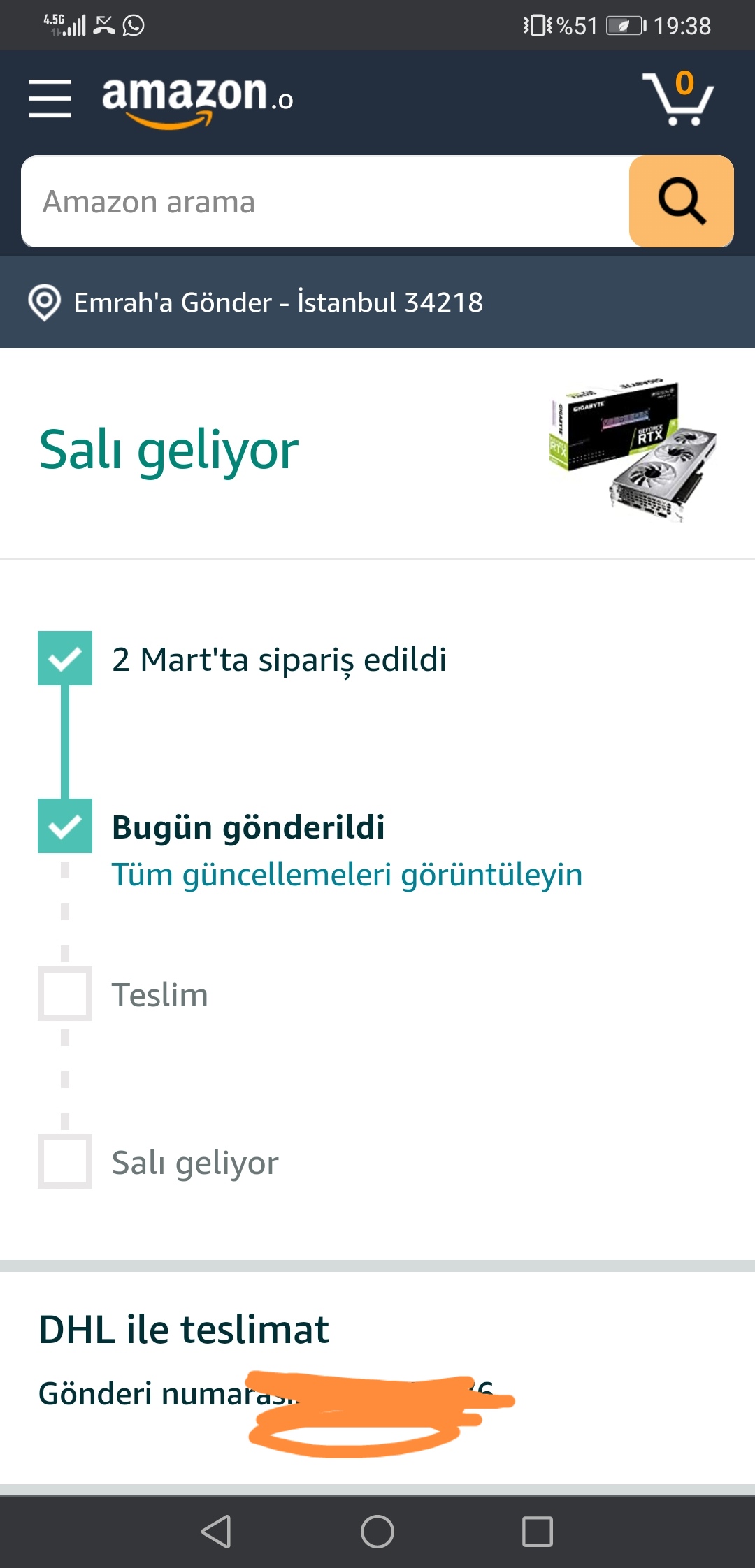Open Tüm güncellemeleri görüntüleyin link

[347, 874]
